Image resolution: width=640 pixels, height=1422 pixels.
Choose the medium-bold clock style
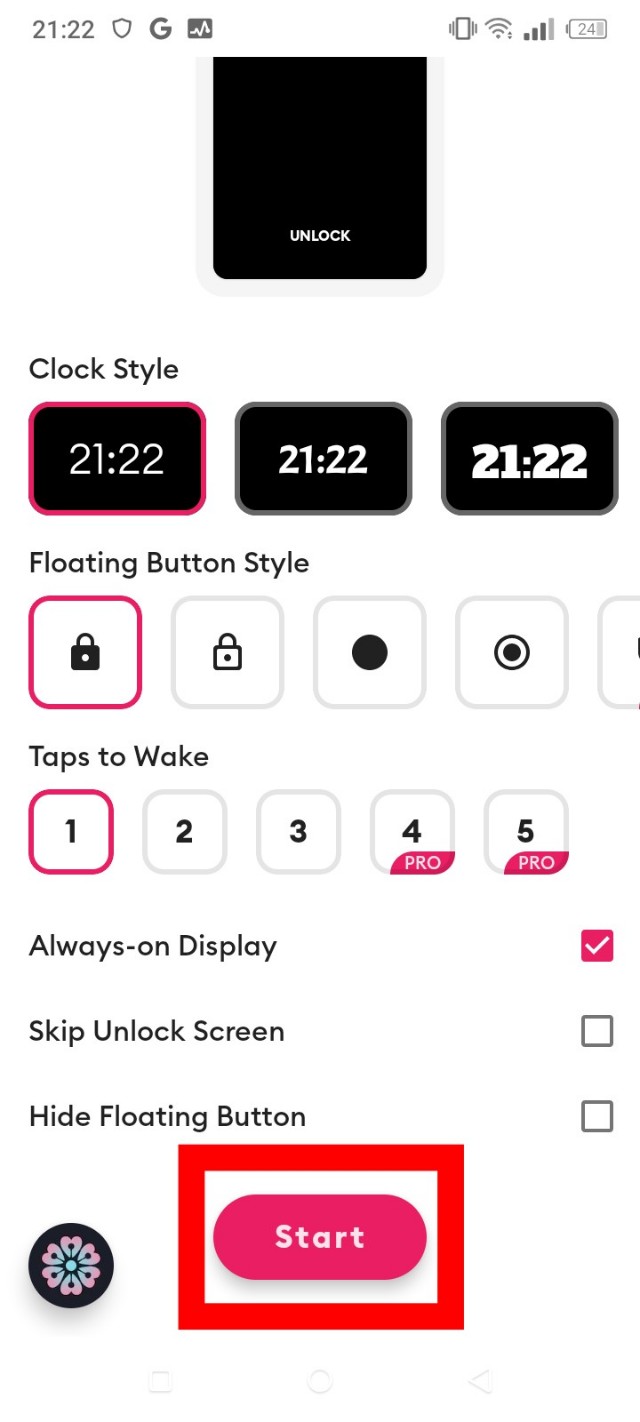pyautogui.click(x=323, y=459)
